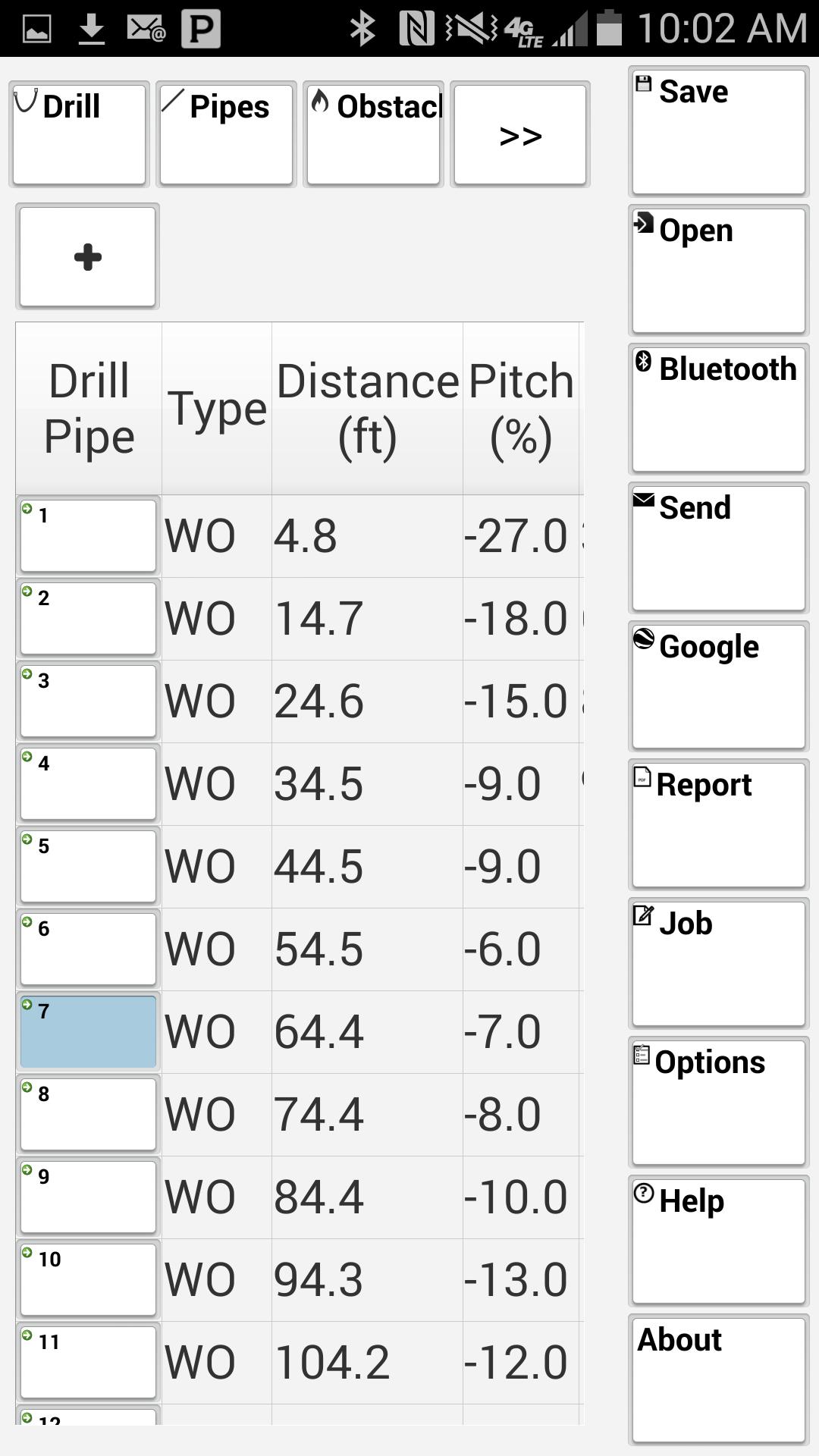
Task: Save the current job
Action: (718, 132)
